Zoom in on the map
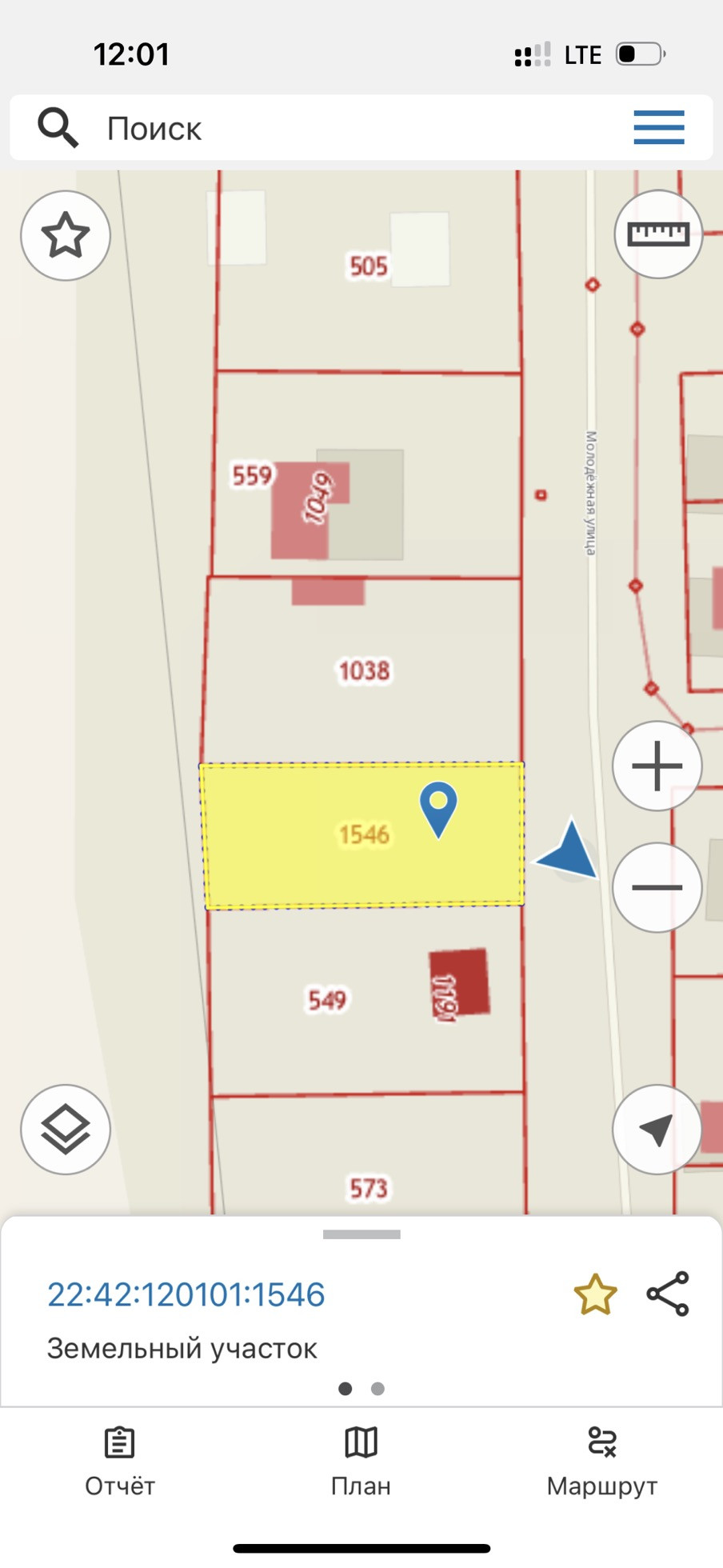This screenshot has width=723, height=1568. pos(657,766)
